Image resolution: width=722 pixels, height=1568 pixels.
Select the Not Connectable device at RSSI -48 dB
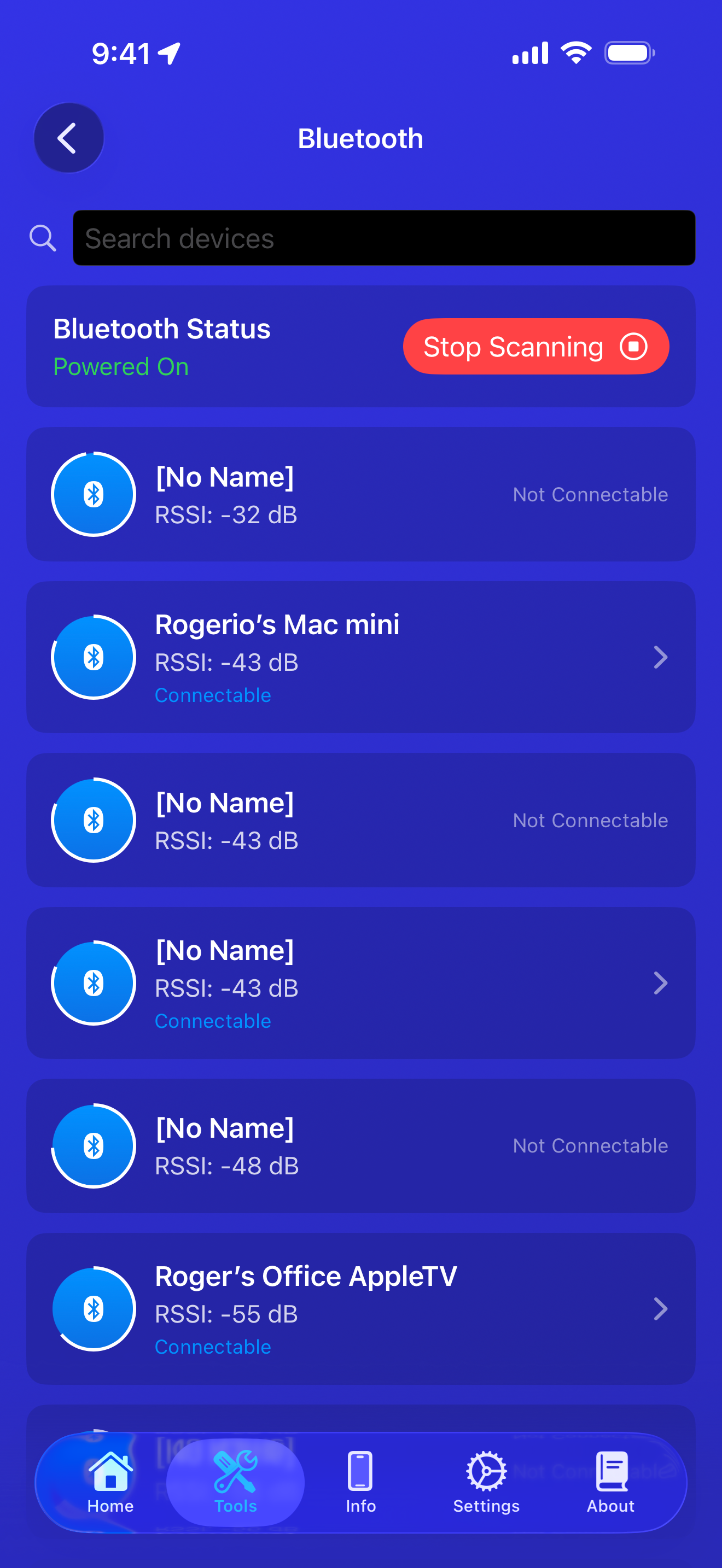360,1145
